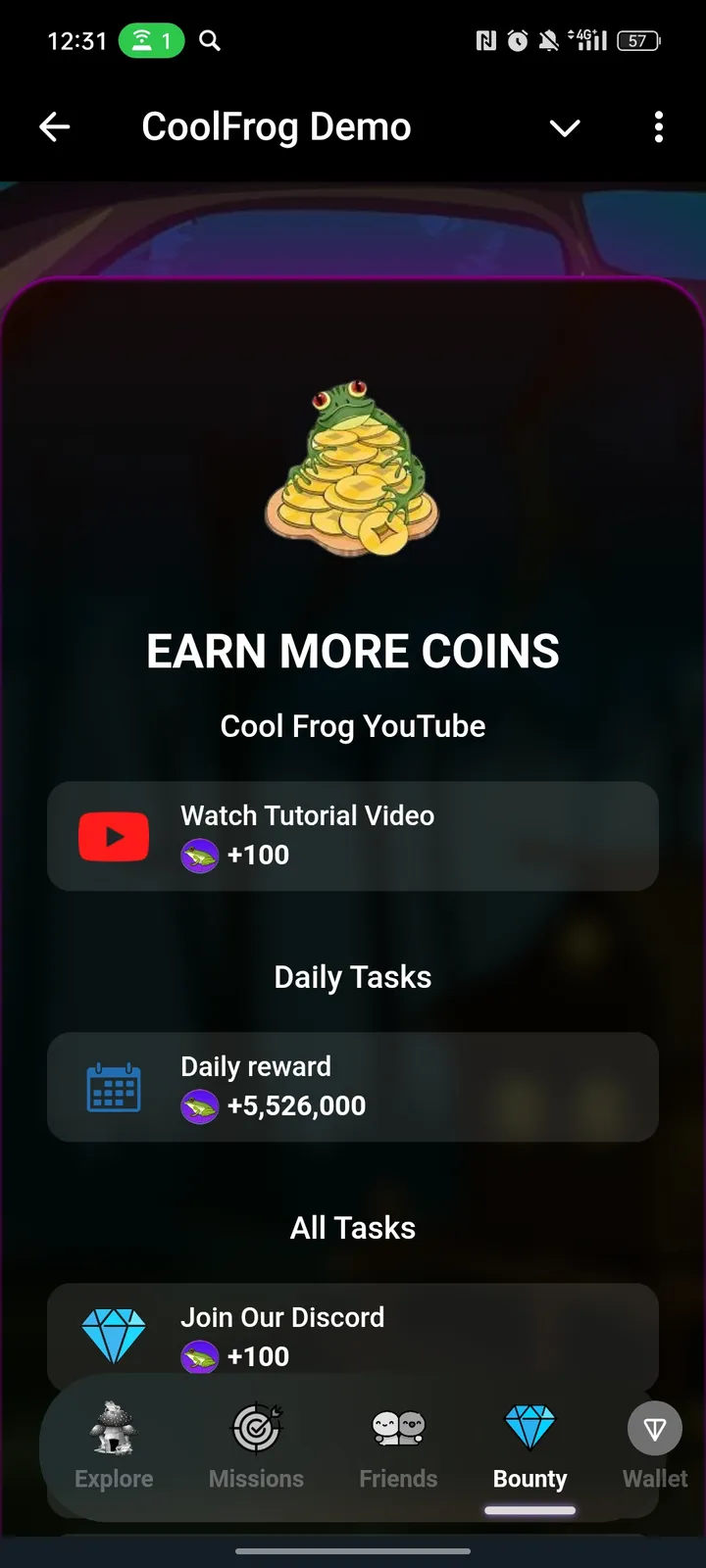Switch to the Missions tab
Viewport: 706px width, 1568px height.
[256, 1445]
